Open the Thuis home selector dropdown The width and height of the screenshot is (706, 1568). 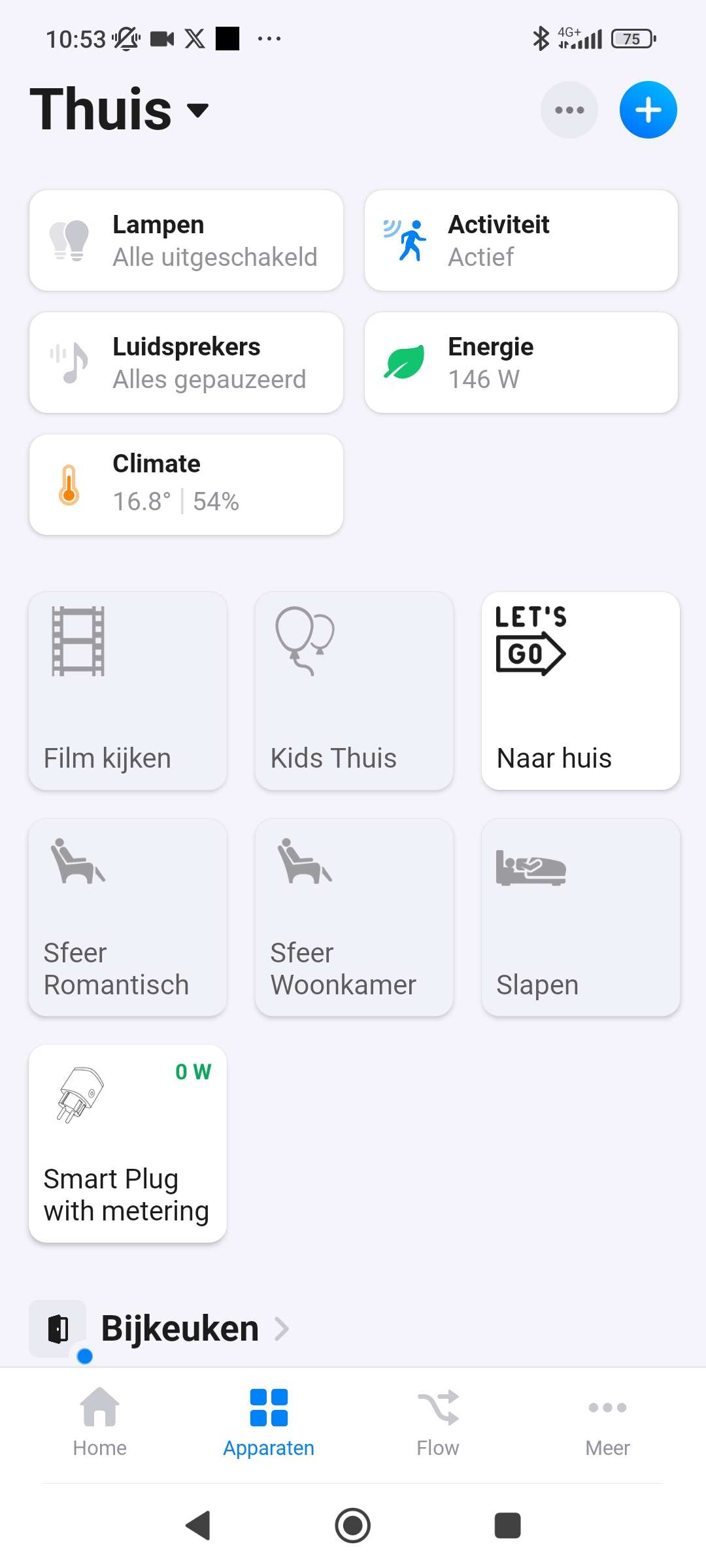click(x=120, y=110)
